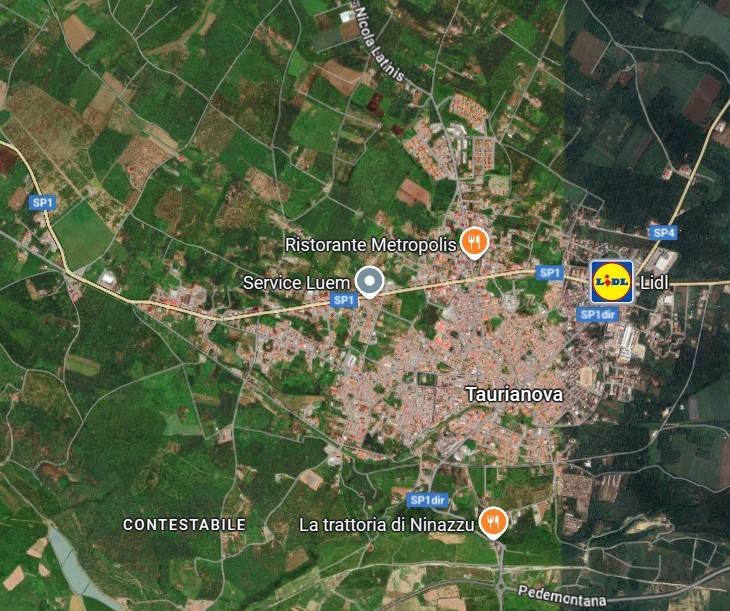The height and width of the screenshot is (611, 730).
Task: Select the Service Luem map pin
Action: tap(371, 281)
